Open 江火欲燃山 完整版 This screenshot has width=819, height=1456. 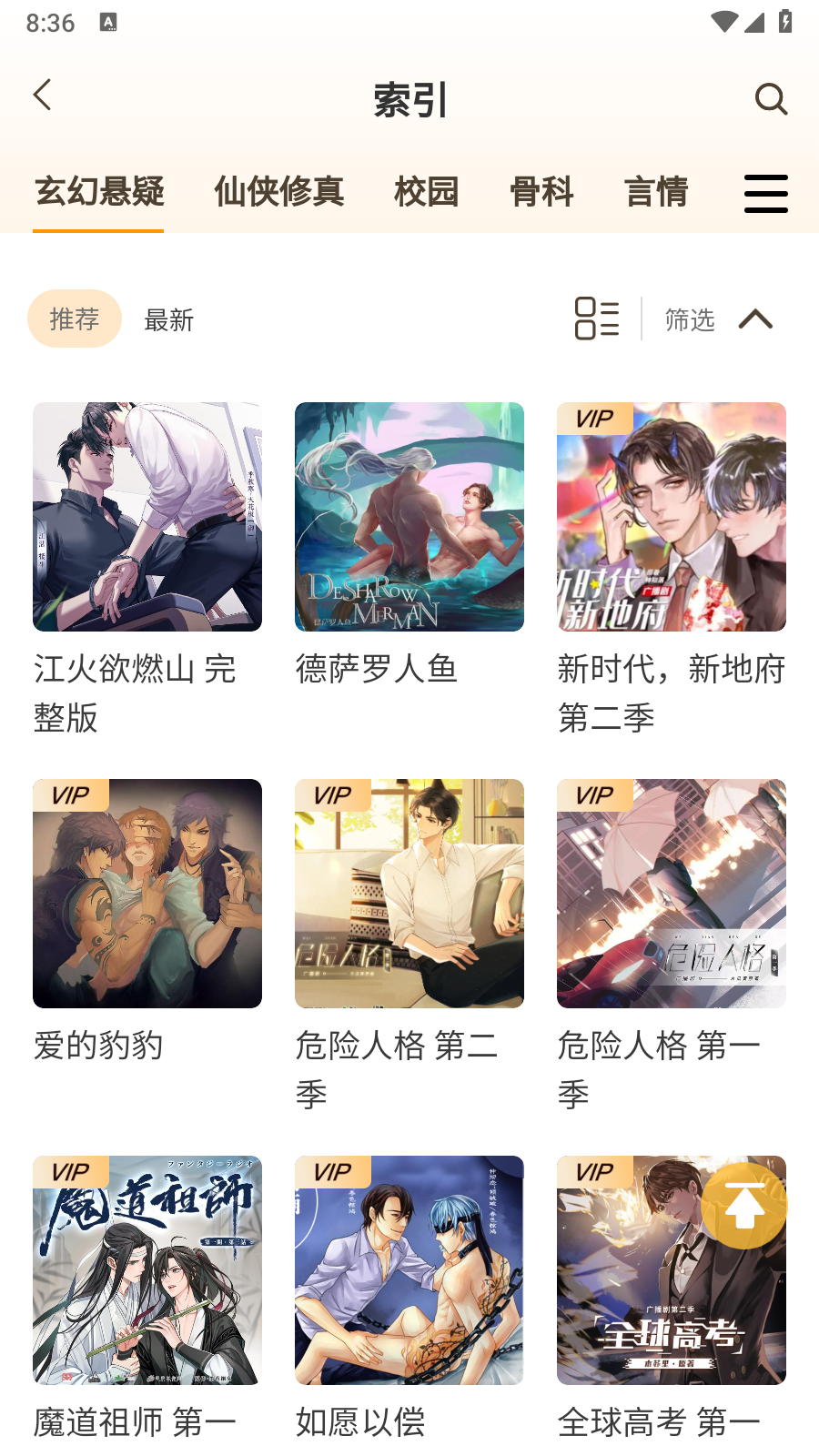(x=147, y=517)
